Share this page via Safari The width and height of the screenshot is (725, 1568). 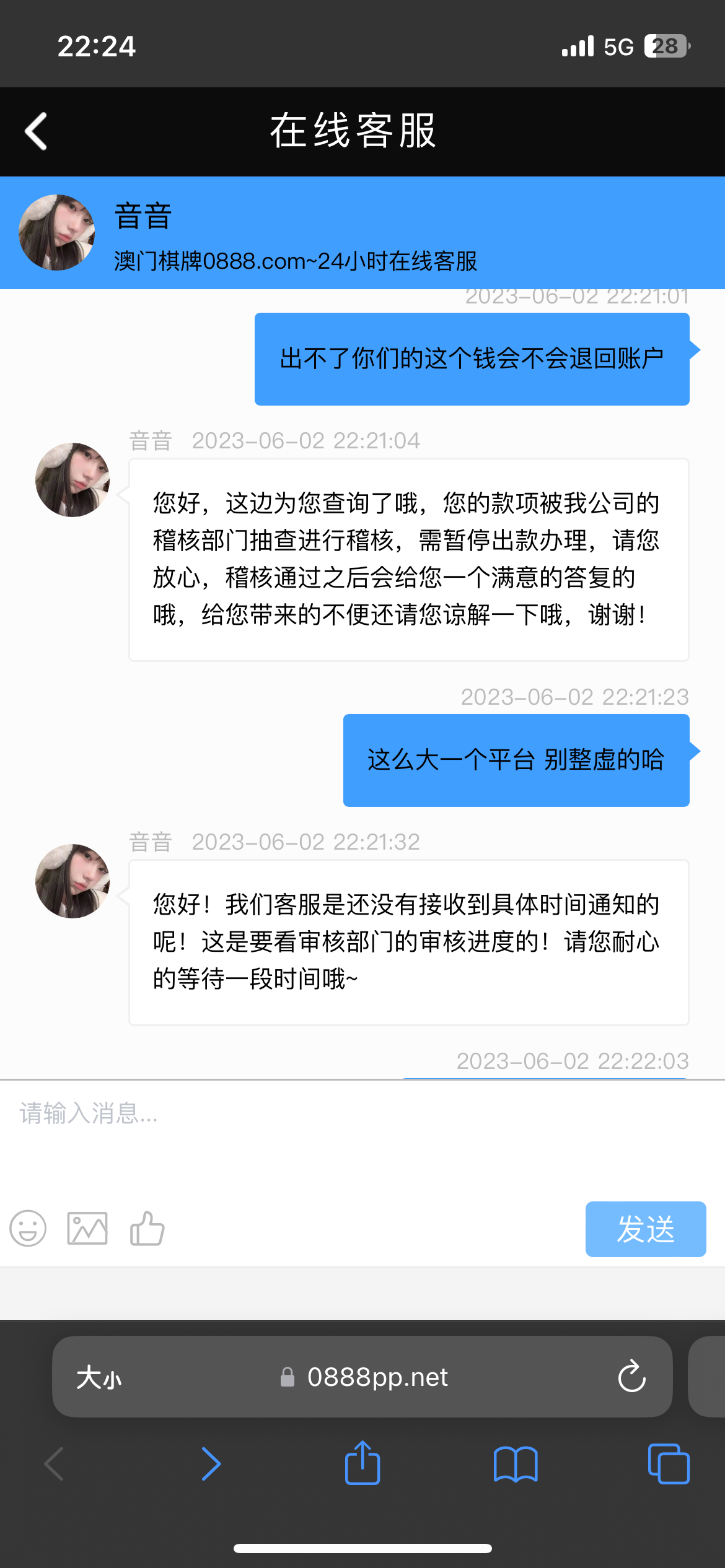tap(362, 1464)
